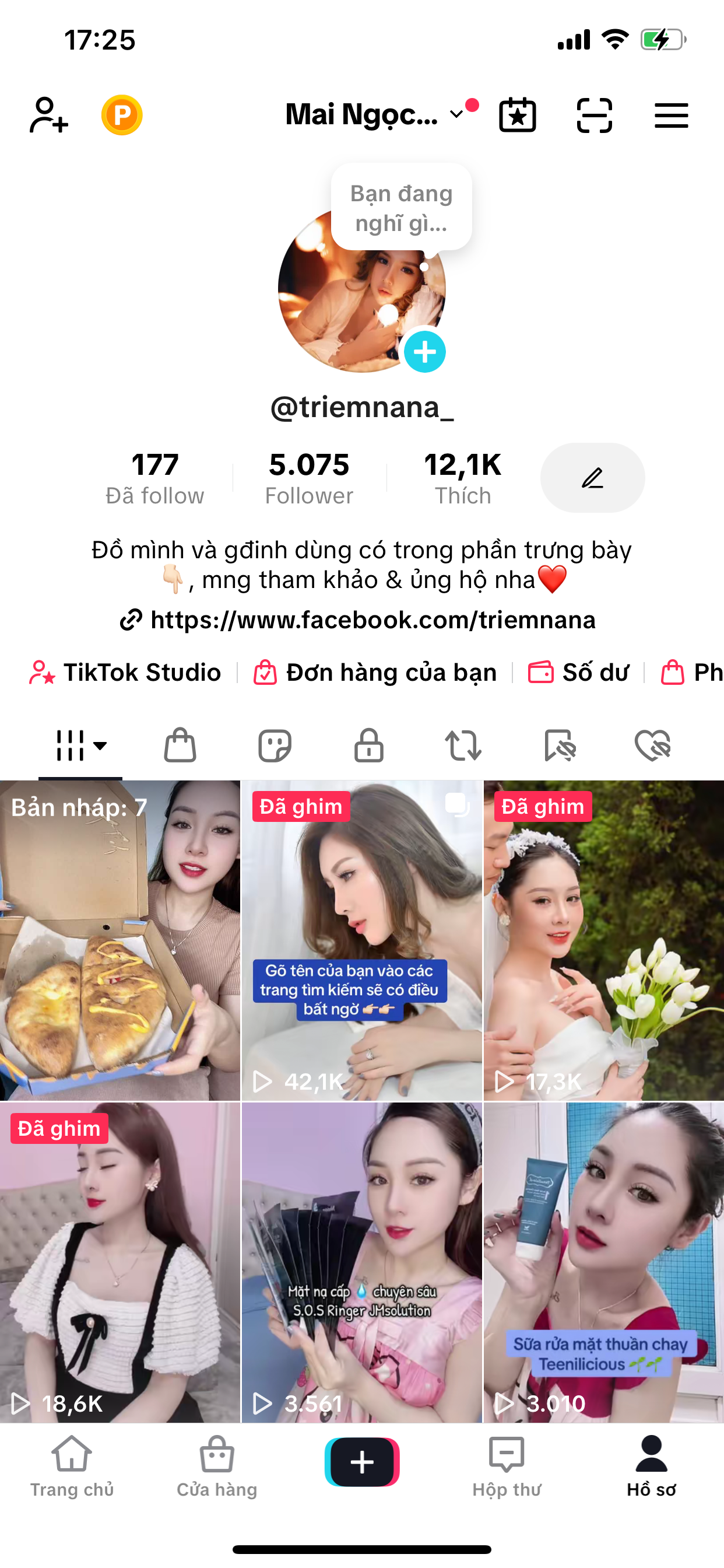
Task: Switch to the shopping bag showcase tab
Action: click(180, 745)
